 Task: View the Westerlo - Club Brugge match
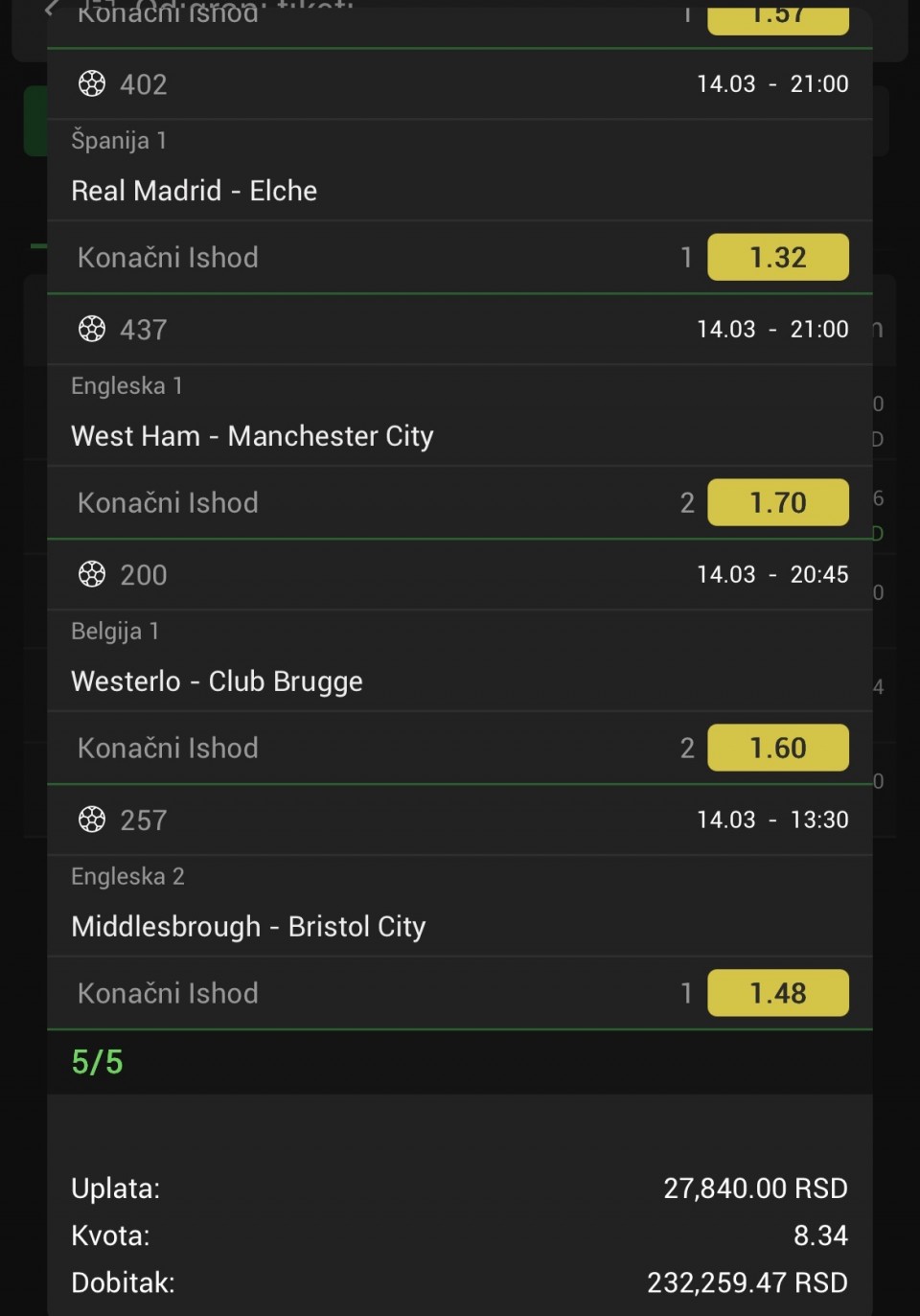pos(217,681)
